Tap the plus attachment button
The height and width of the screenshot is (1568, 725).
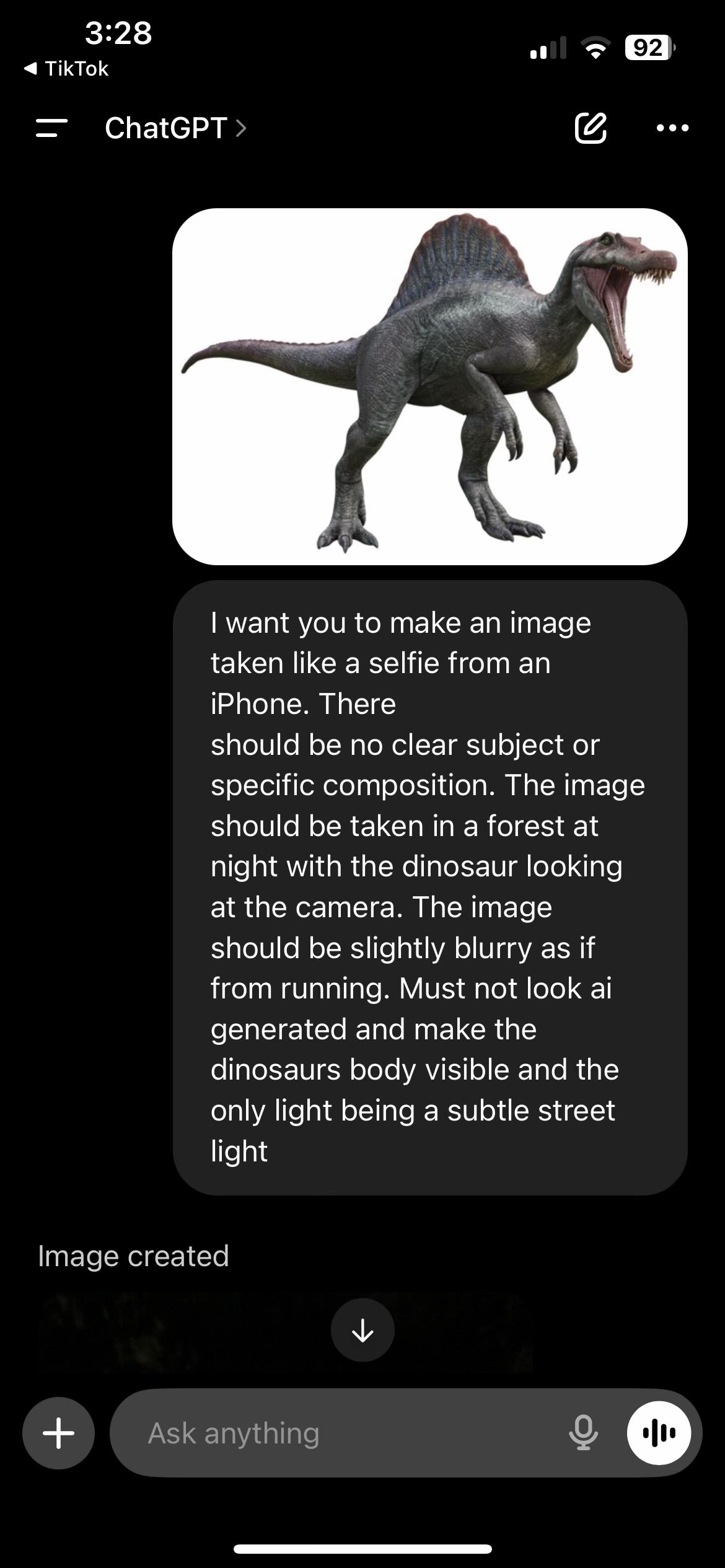coord(58,1433)
